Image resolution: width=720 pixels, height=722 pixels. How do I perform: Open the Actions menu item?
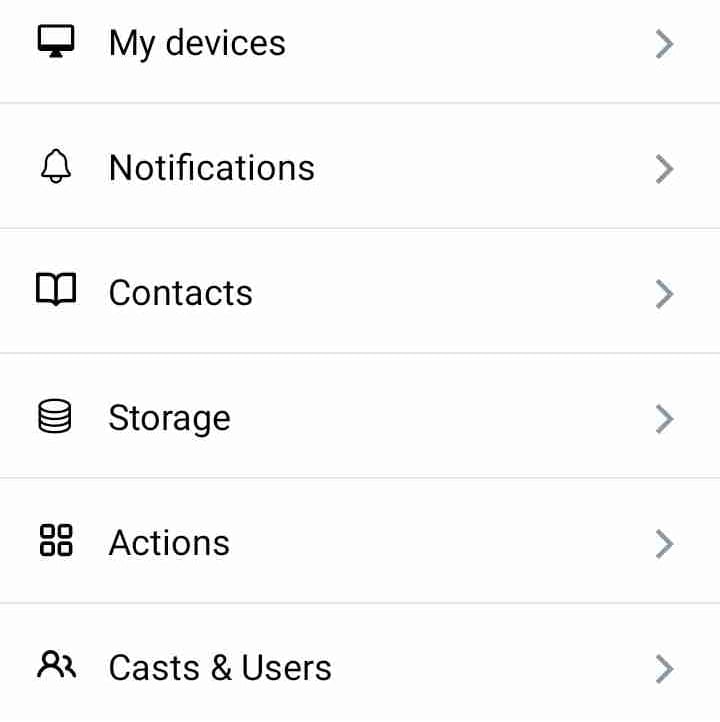pos(169,543)
